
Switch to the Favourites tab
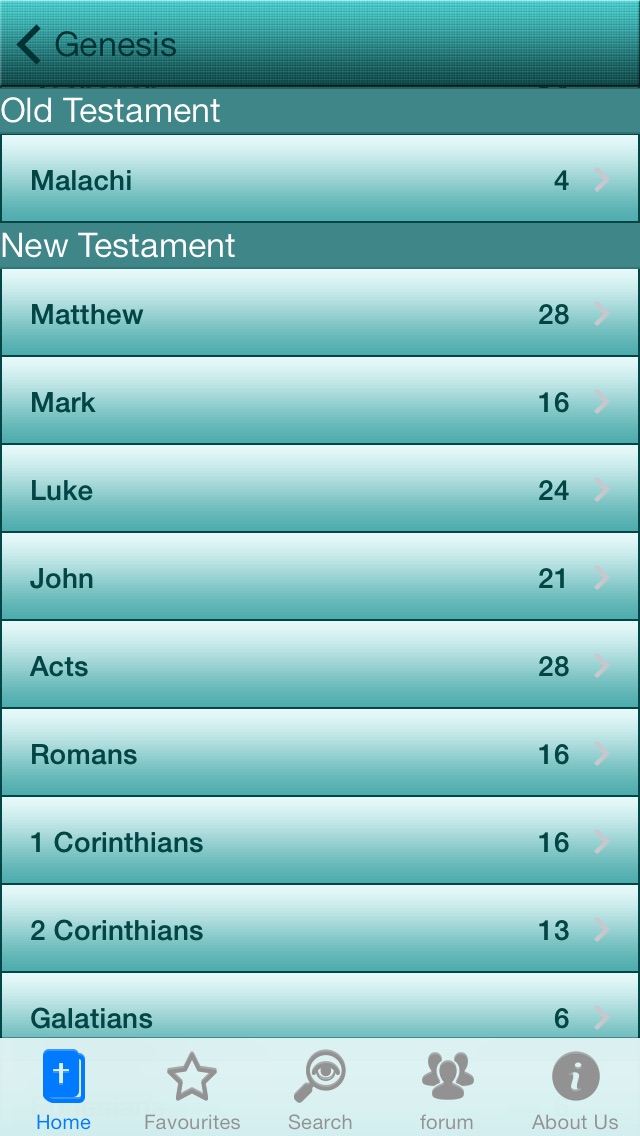point(192,1089)
